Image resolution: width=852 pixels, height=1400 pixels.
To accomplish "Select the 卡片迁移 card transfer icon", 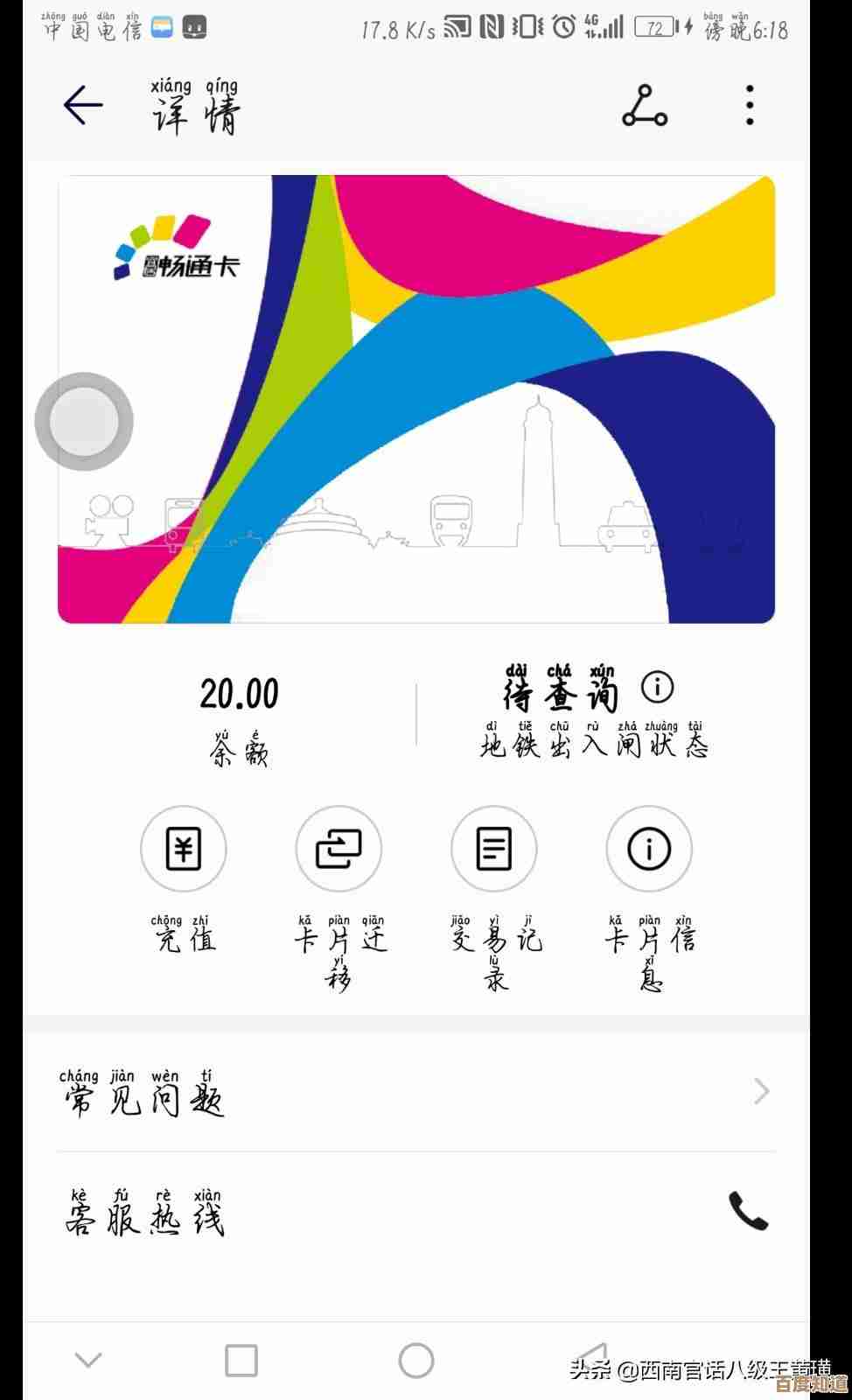I will tap(339, 849).
